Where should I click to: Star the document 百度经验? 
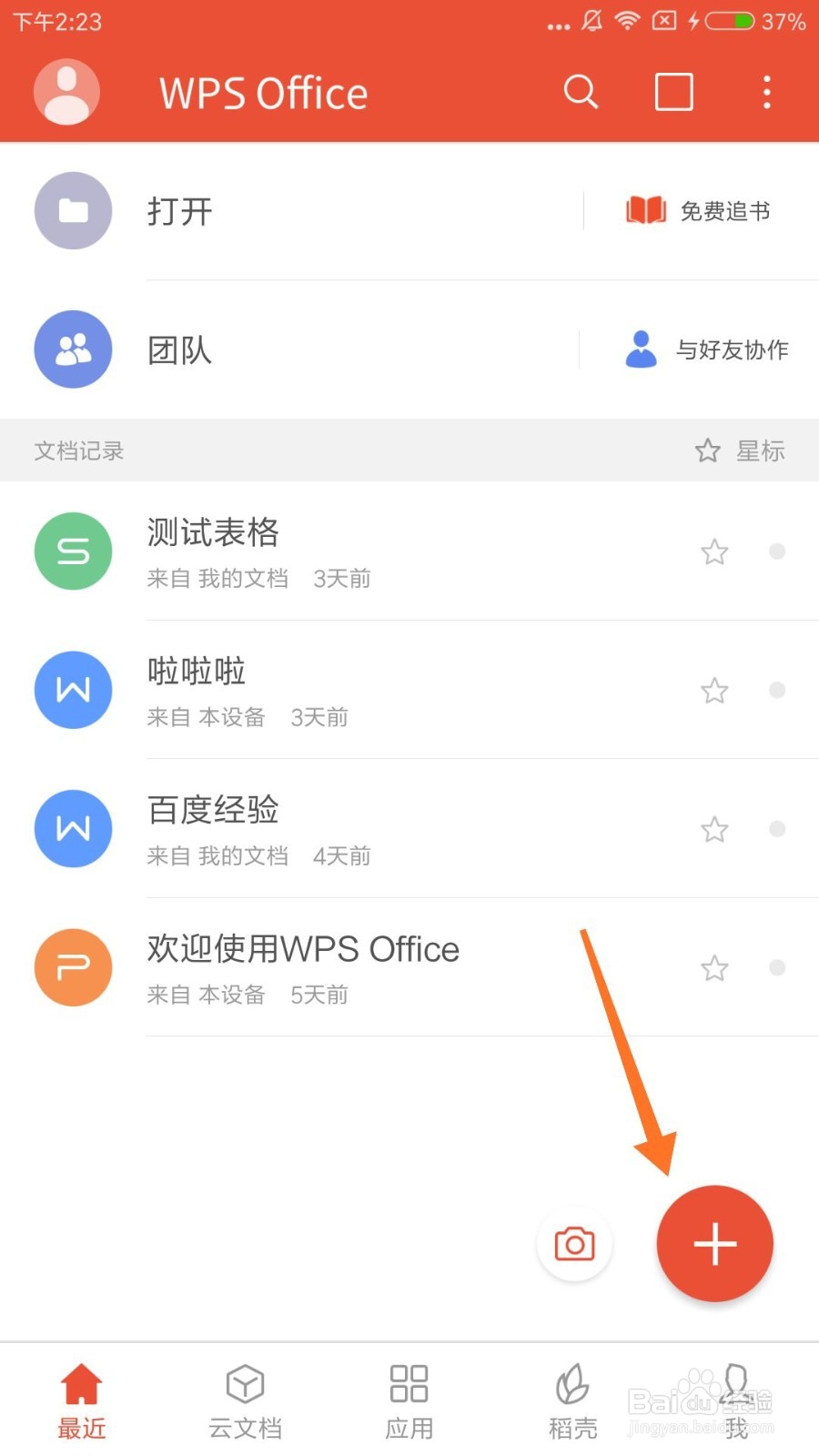click(714, 829)
